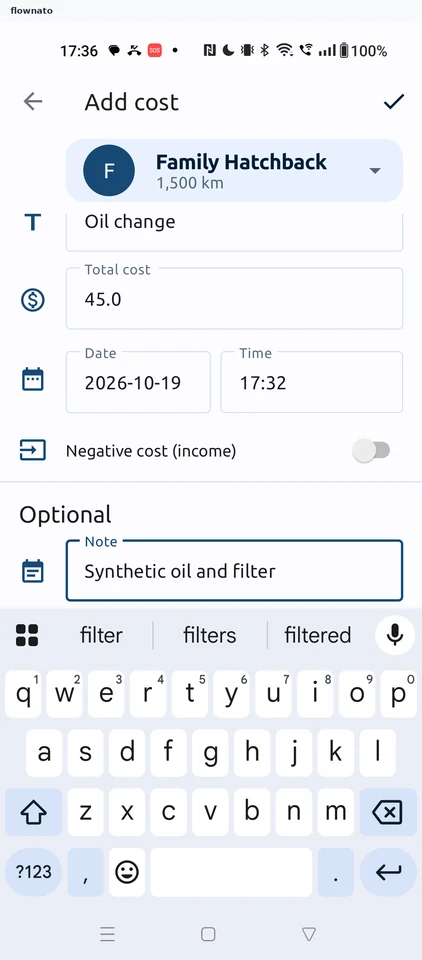Hit the backspace key
Image resolution: width=422 pixels, height=960 pixels.
click(388, 812)
